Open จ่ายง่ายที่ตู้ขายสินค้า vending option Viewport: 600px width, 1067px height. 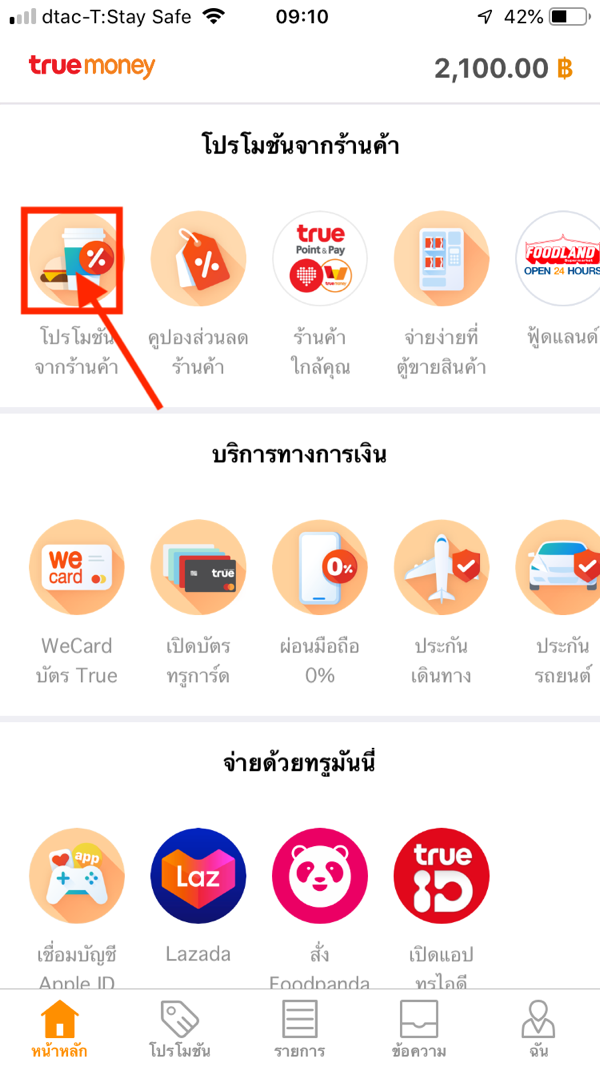pos(442,260)
